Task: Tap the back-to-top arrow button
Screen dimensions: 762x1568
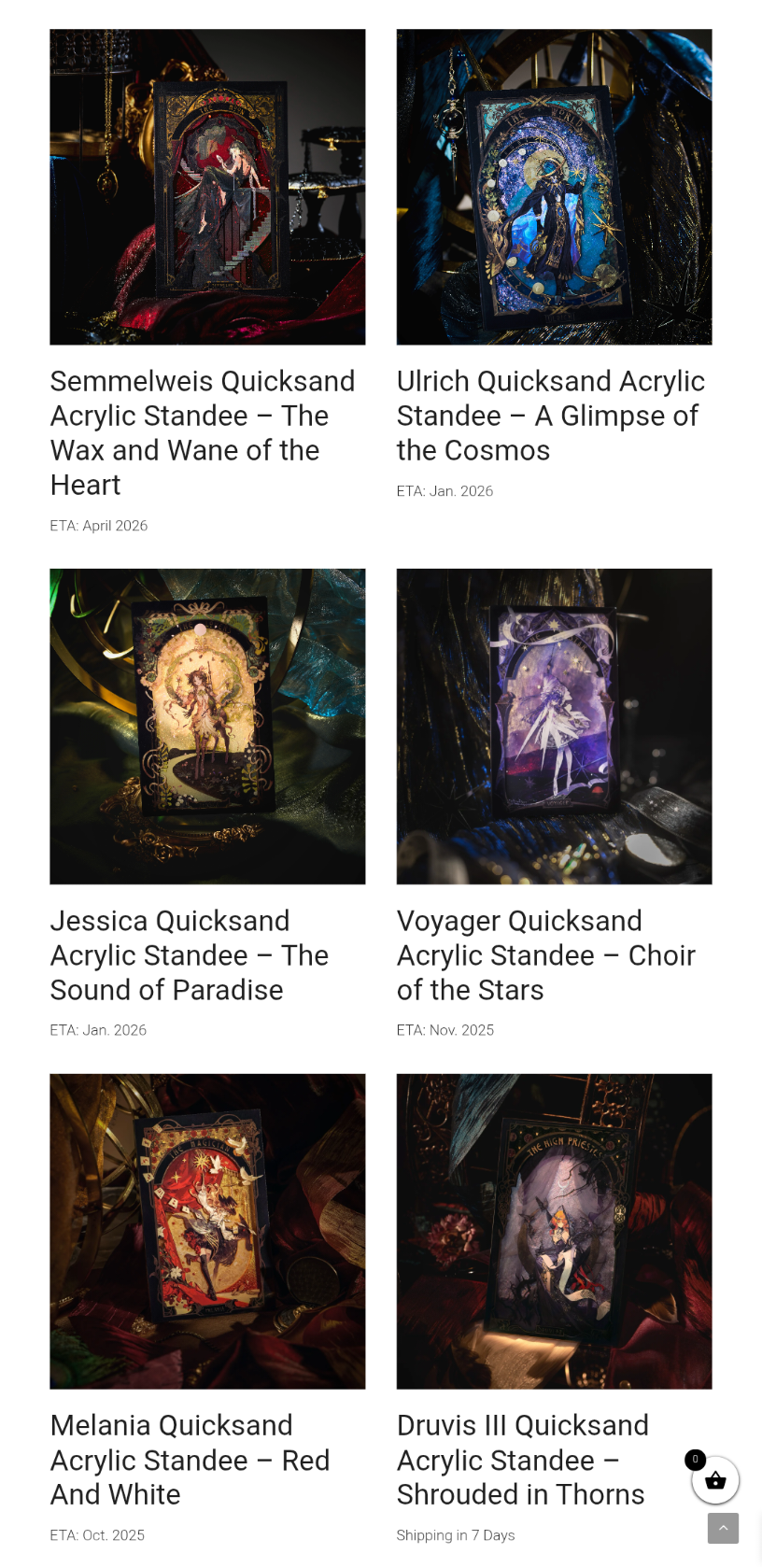Action: [x=723, y=1528]
